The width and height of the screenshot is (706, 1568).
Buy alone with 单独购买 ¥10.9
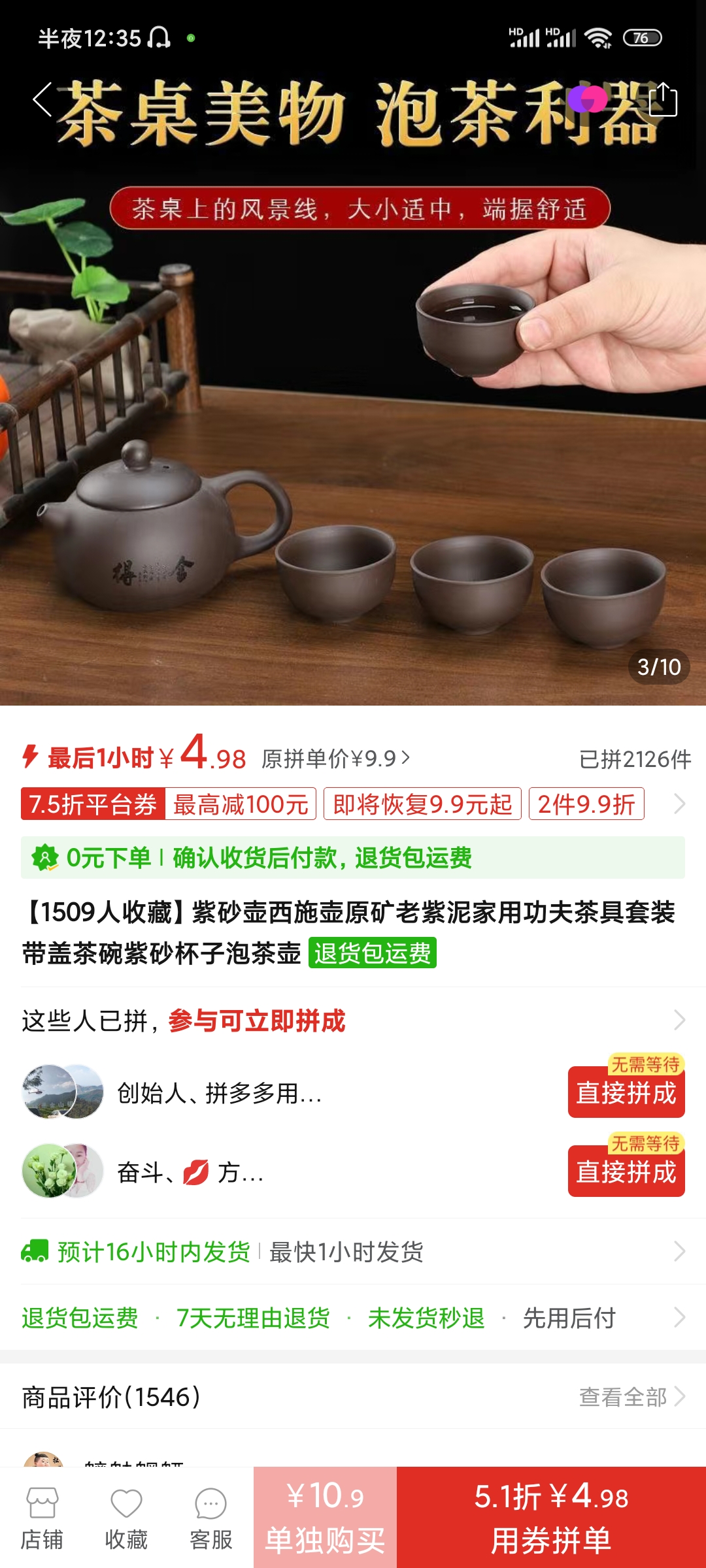(x=325, y=1517)
